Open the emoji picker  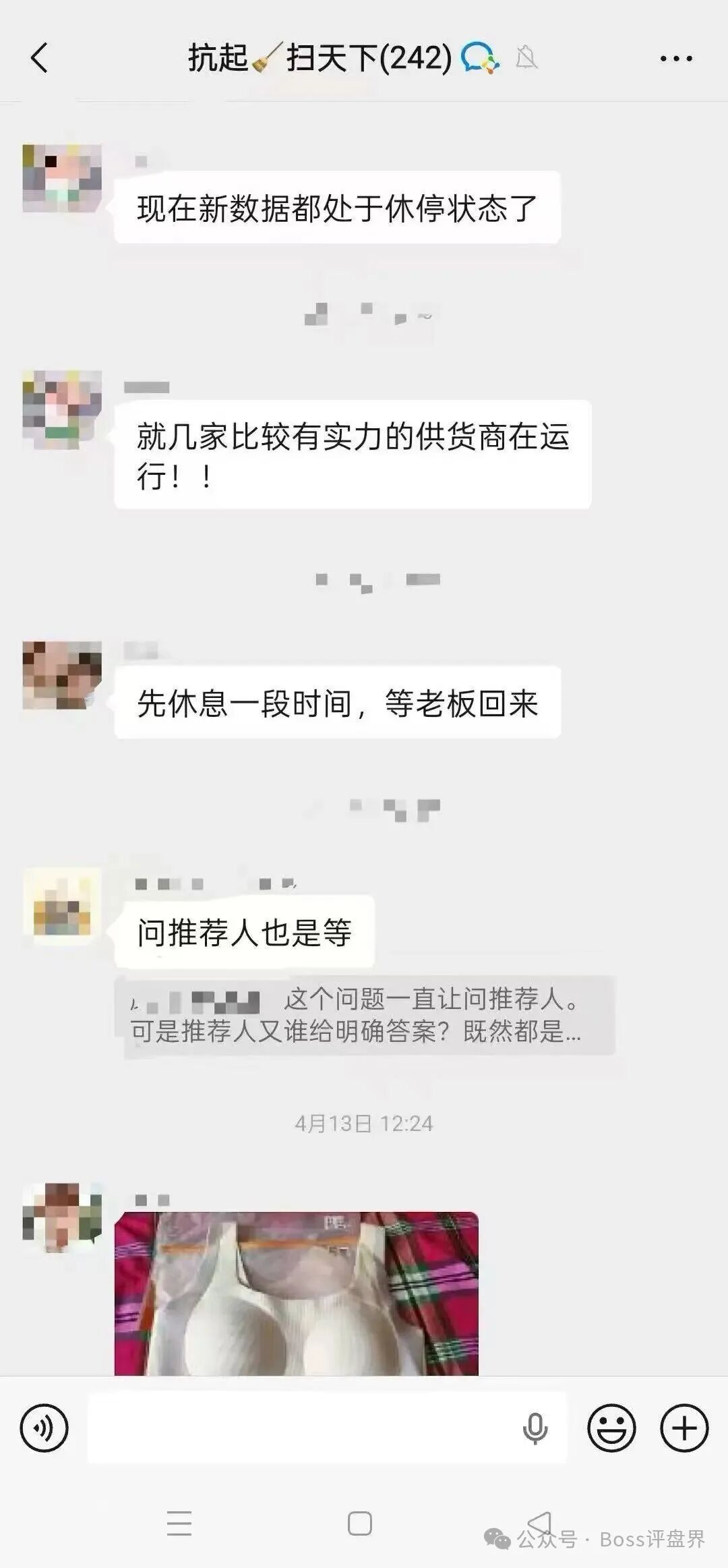[x=611, y=1428]
